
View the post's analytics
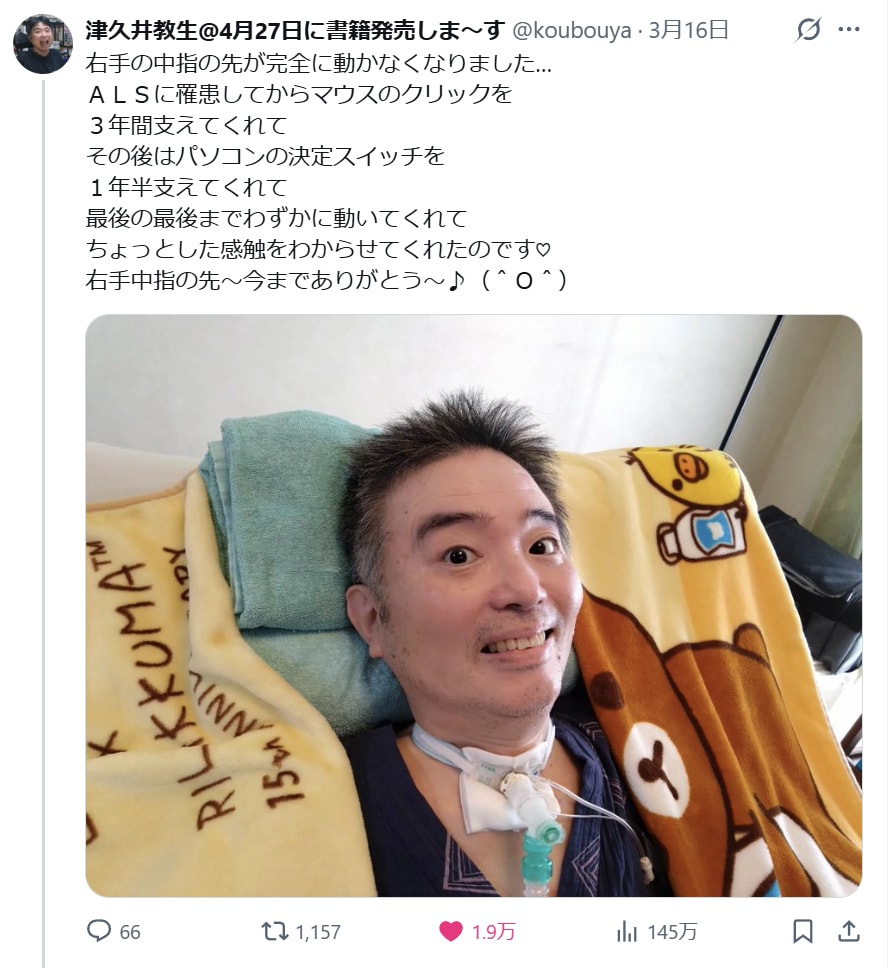pyautogui.click(x=628, y=931)
